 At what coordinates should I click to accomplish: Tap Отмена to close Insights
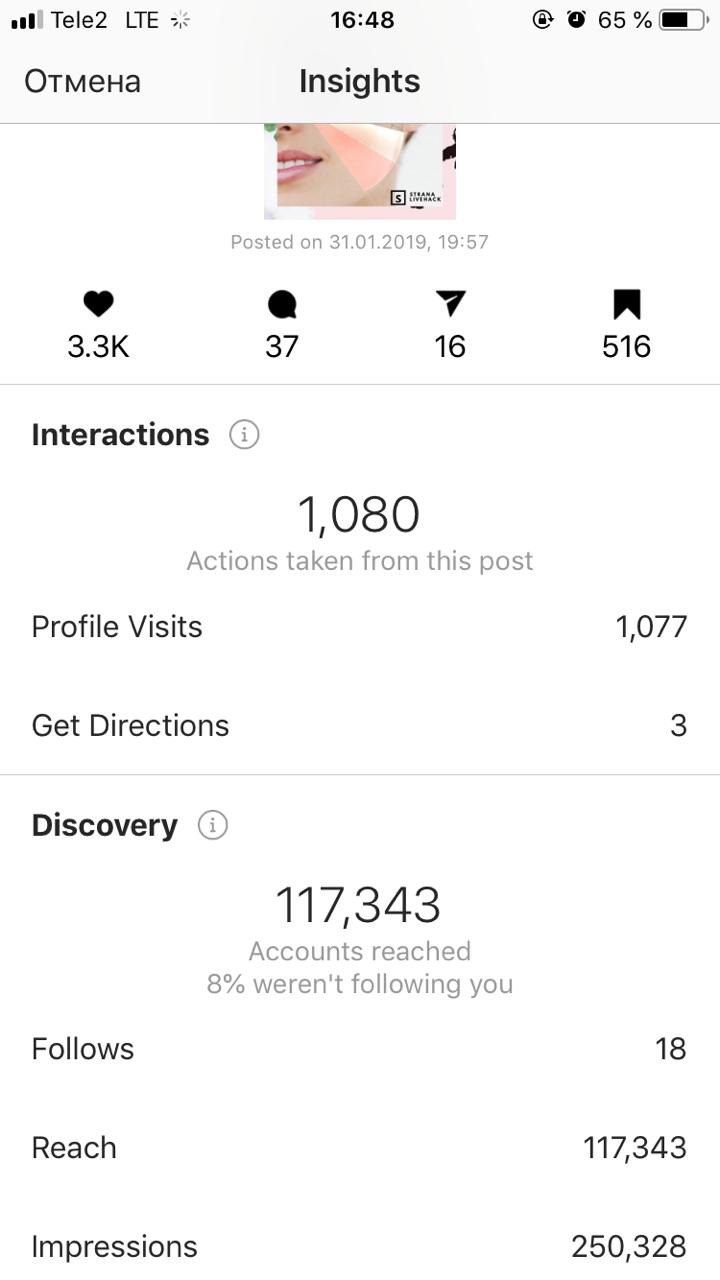coord(83,81)
